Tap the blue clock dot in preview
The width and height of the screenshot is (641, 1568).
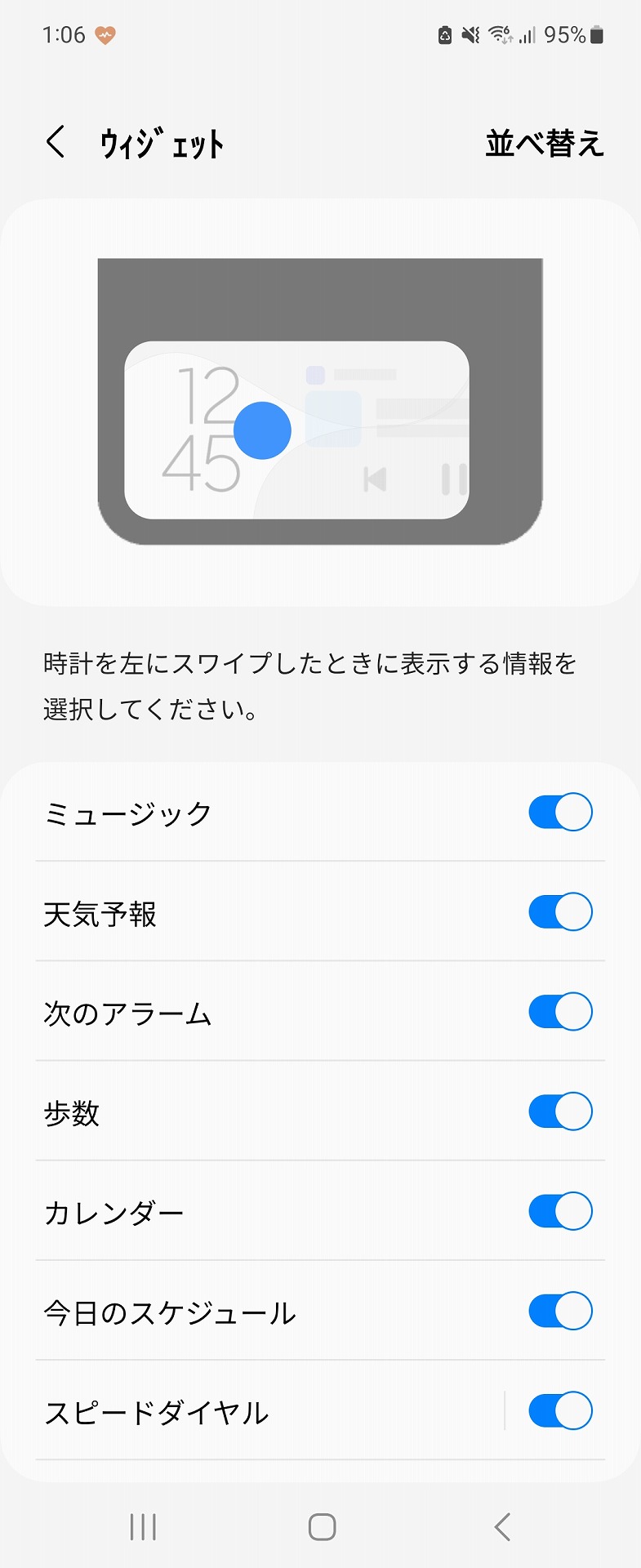tap(261, 428)
